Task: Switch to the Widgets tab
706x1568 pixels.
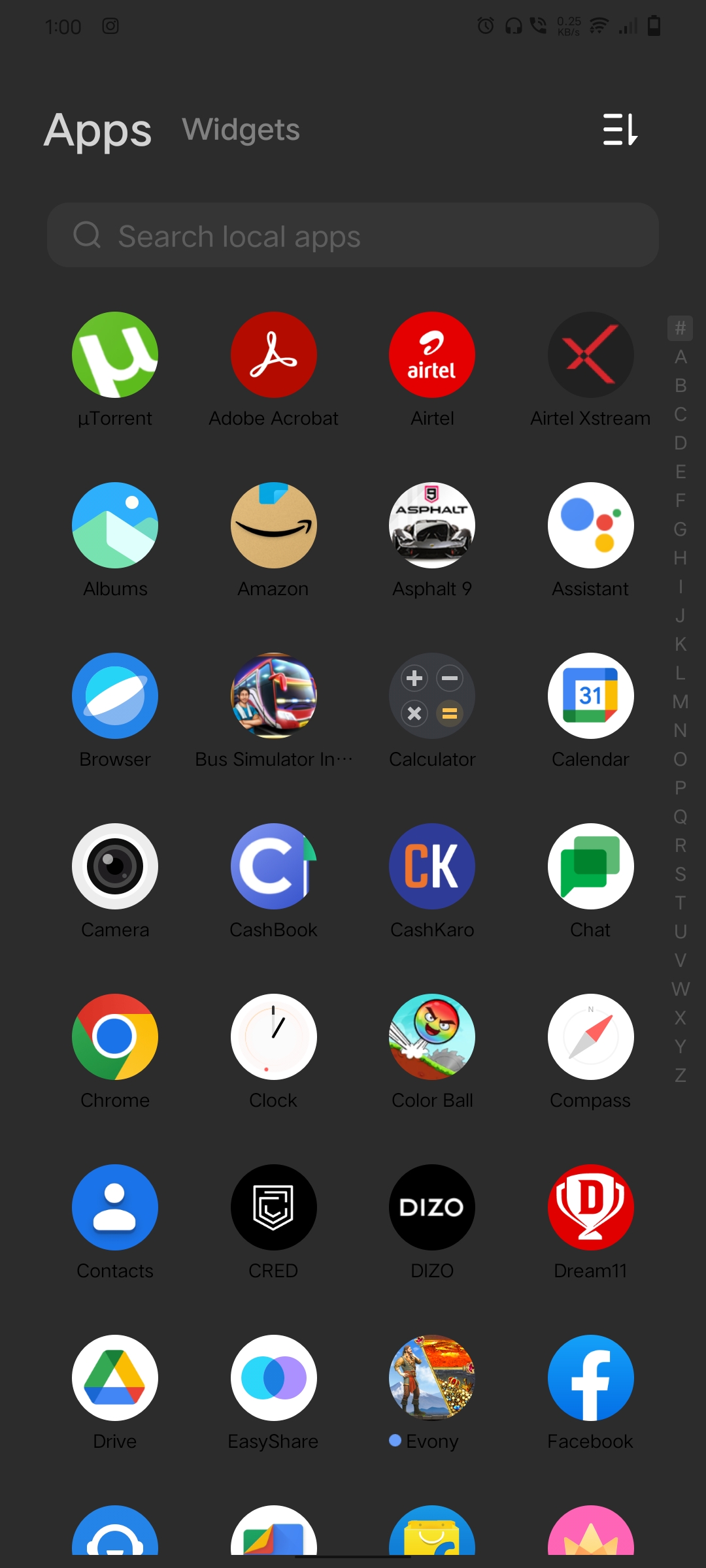Action: (x=241, y=129)
